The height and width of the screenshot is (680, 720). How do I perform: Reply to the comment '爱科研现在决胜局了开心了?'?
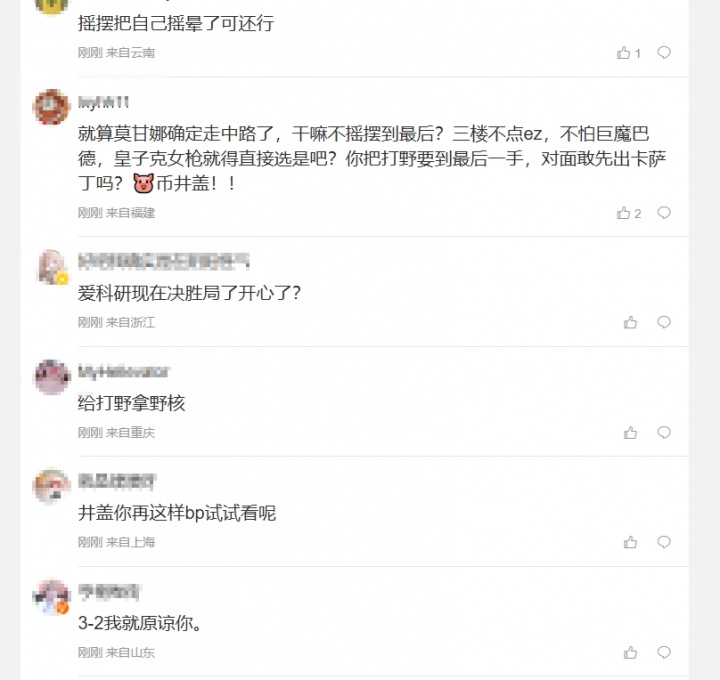click(x=664, y=323)
